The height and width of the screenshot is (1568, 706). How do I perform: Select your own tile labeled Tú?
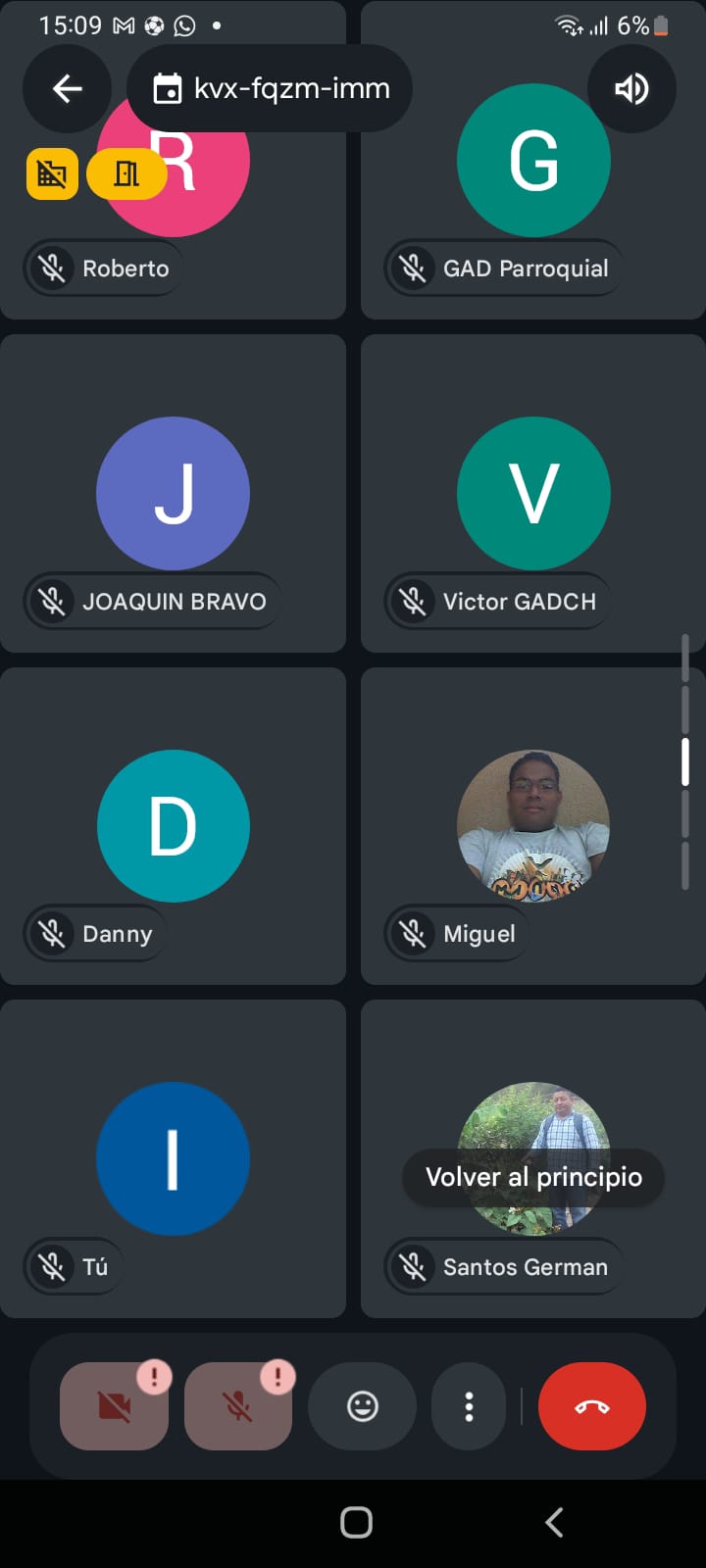[173, 1158]
